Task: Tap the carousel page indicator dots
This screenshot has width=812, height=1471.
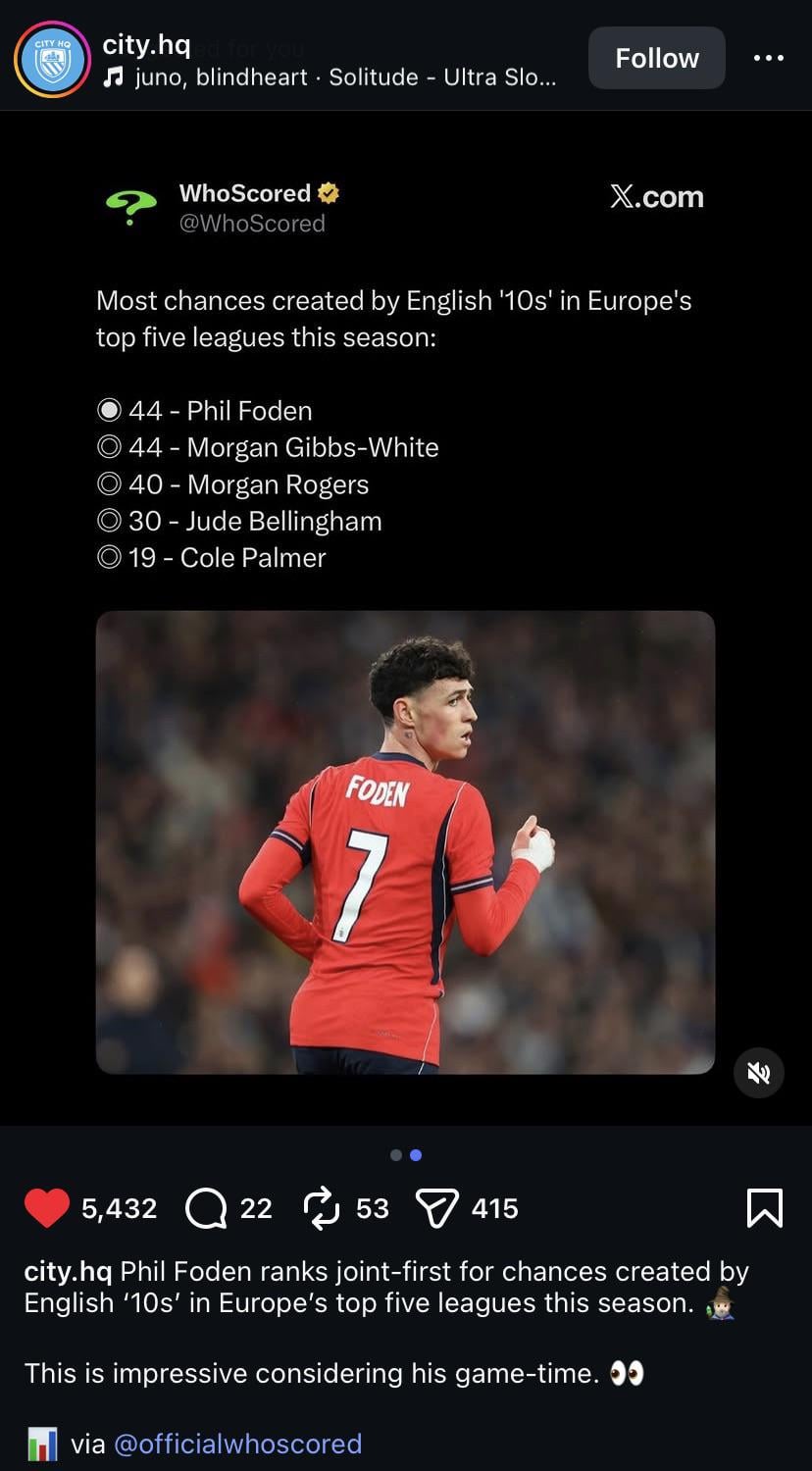Action: pyautogui.click(x=406, y=1155)
